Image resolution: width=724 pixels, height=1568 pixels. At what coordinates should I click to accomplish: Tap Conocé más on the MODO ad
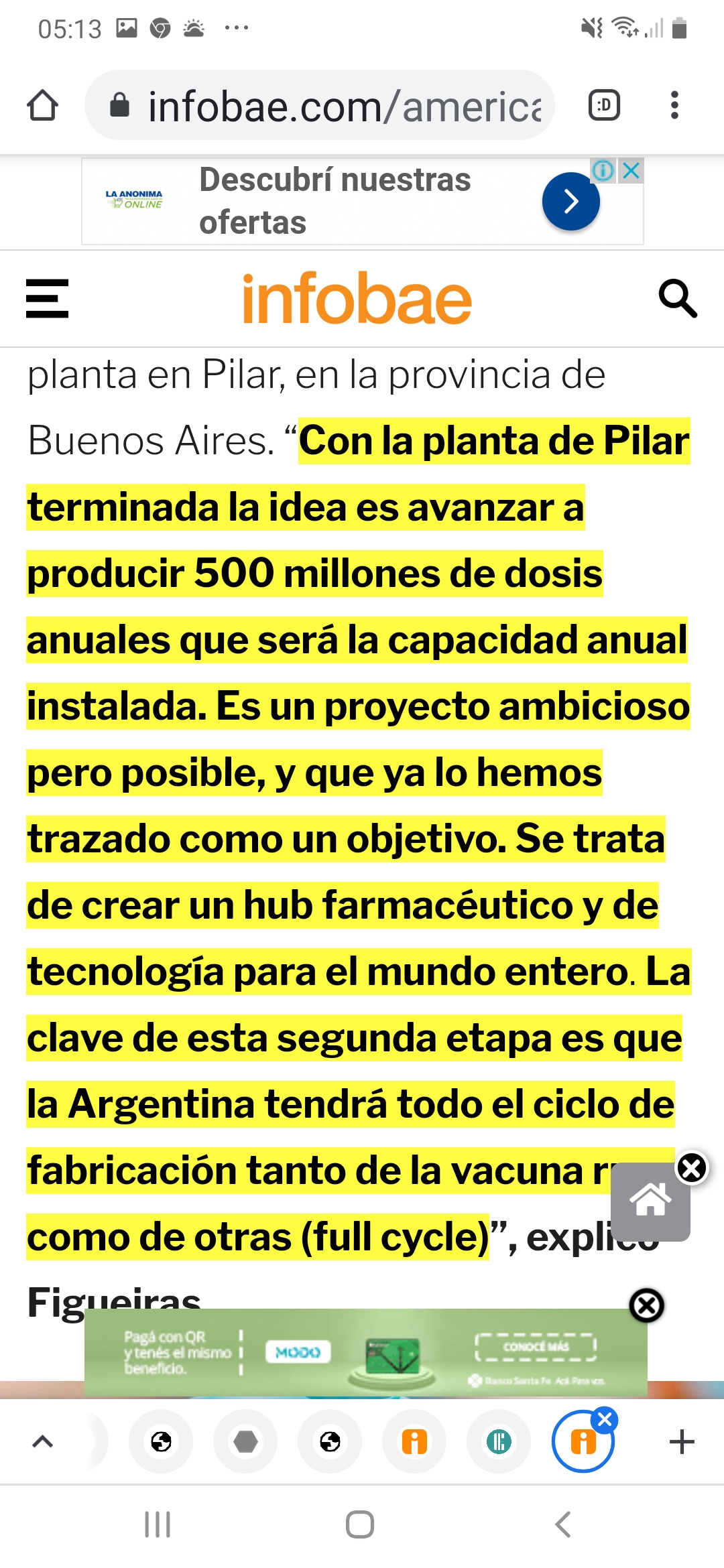(536, 1347)
